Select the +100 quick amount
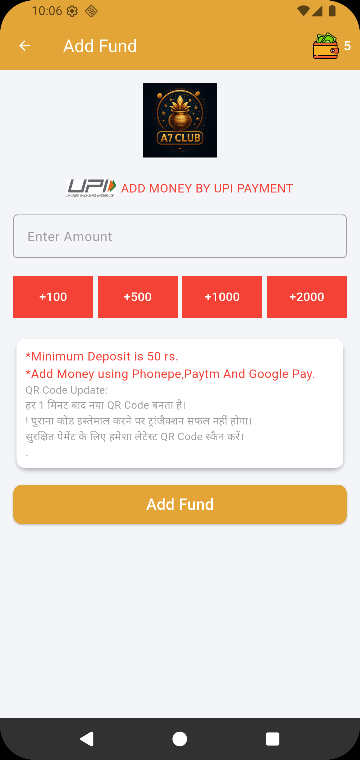Viewport: 360px width, 760px height. (53, 297)
